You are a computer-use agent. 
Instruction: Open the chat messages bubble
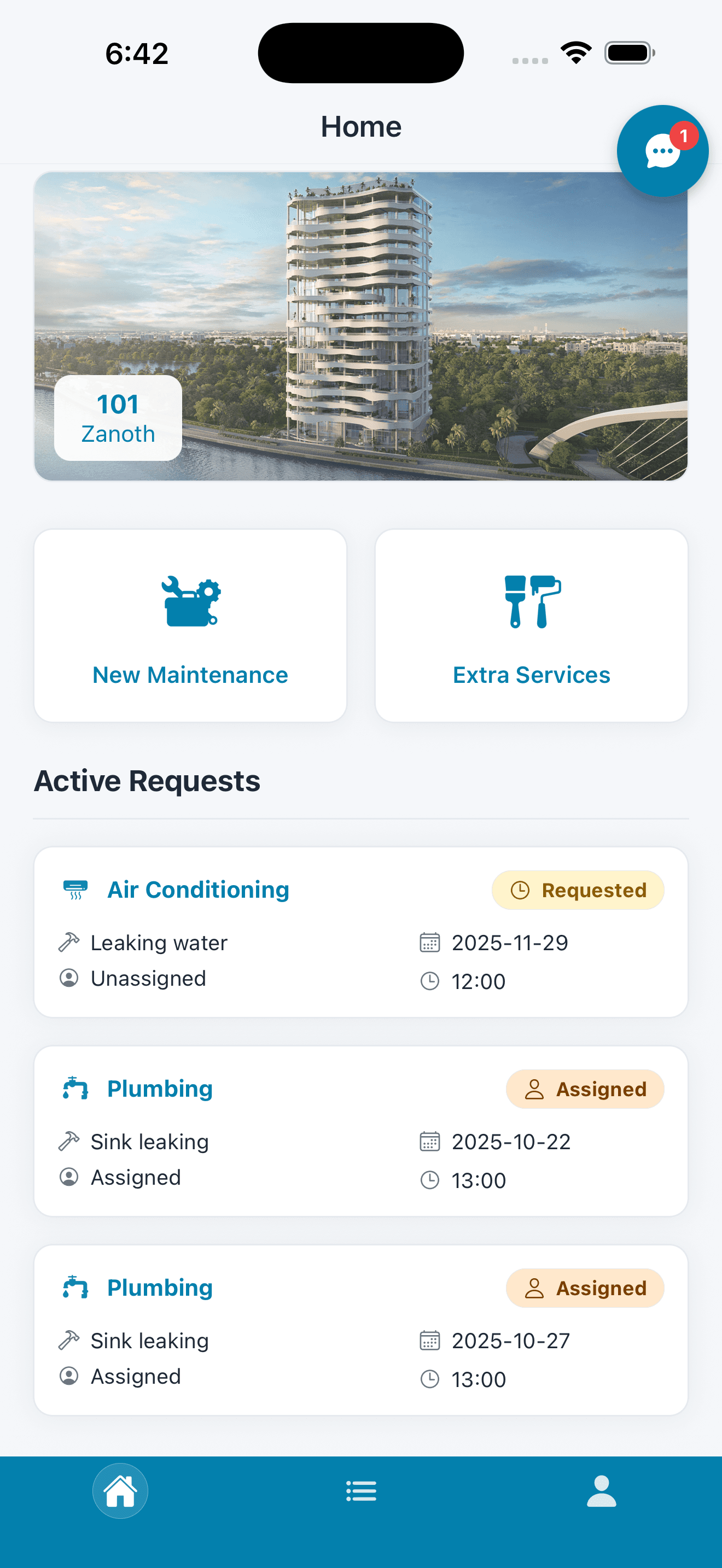[662, 151]
